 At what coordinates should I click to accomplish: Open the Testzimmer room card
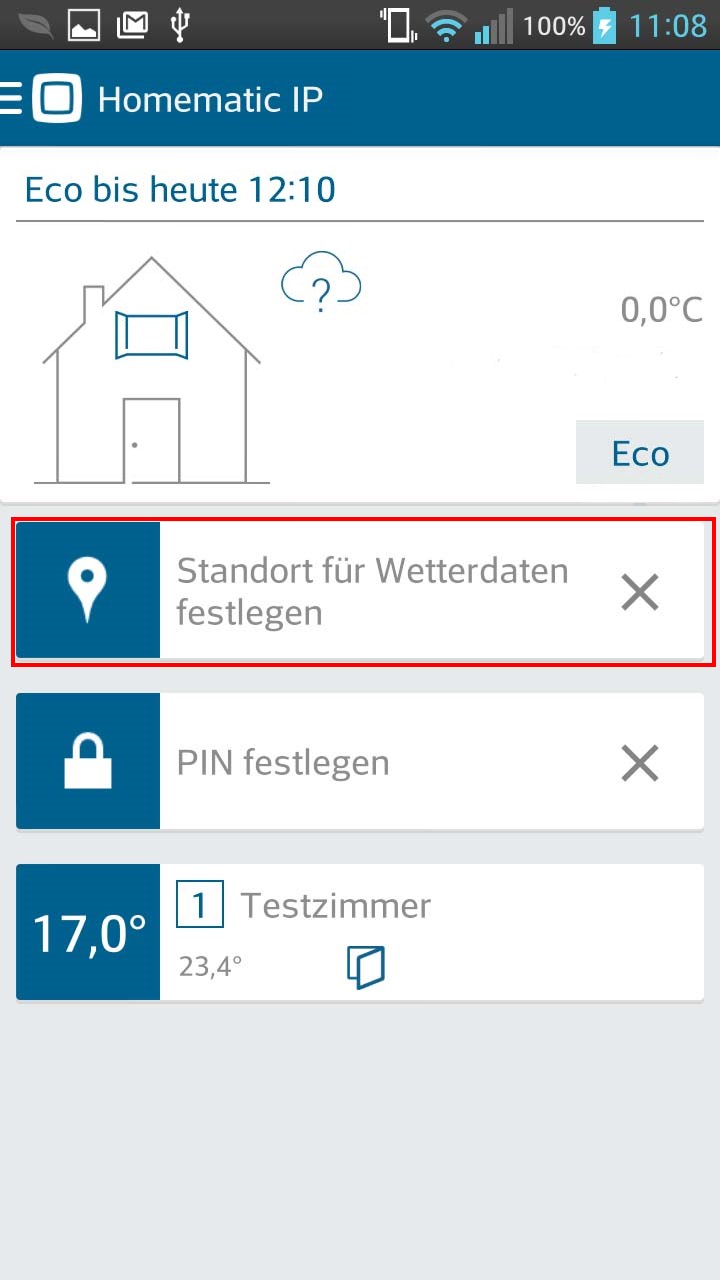[x=360, y=932]
